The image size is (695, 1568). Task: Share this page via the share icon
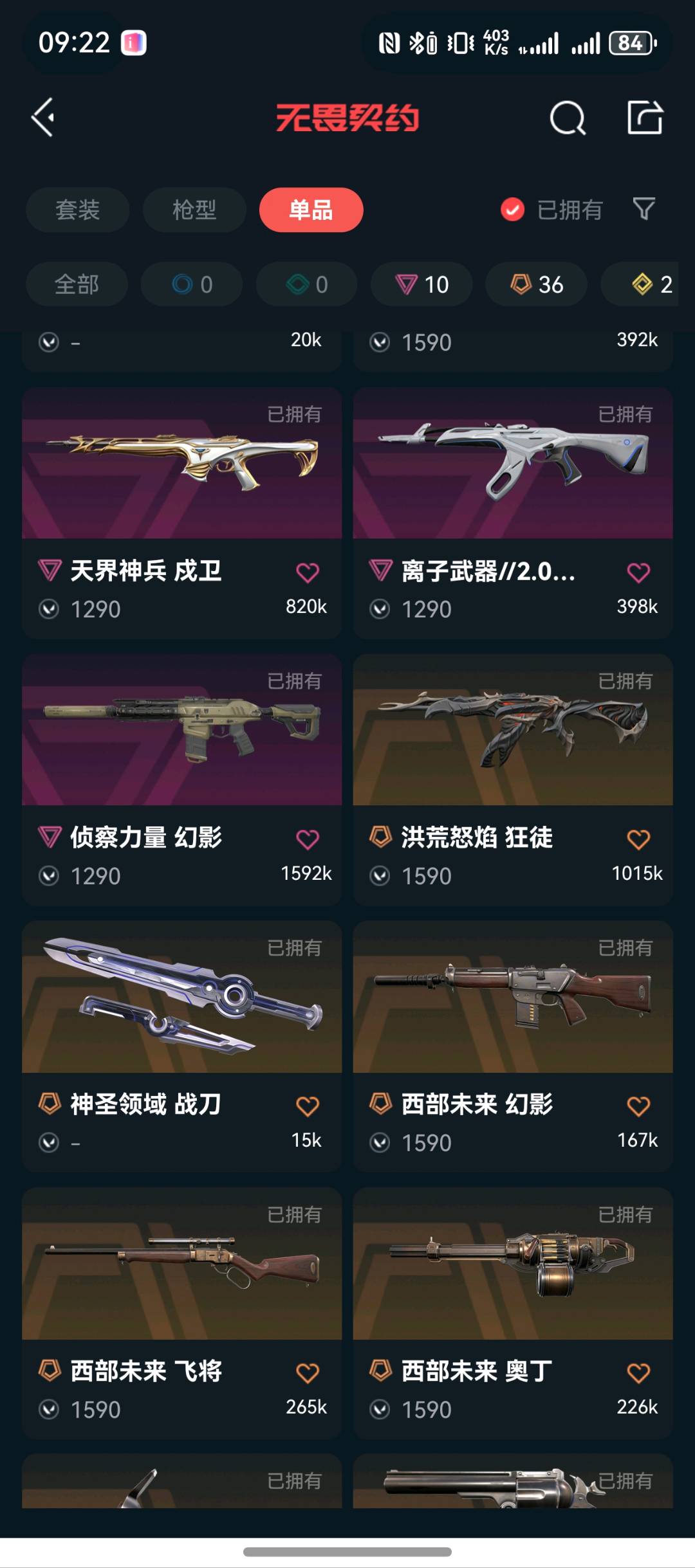(645, 118)
